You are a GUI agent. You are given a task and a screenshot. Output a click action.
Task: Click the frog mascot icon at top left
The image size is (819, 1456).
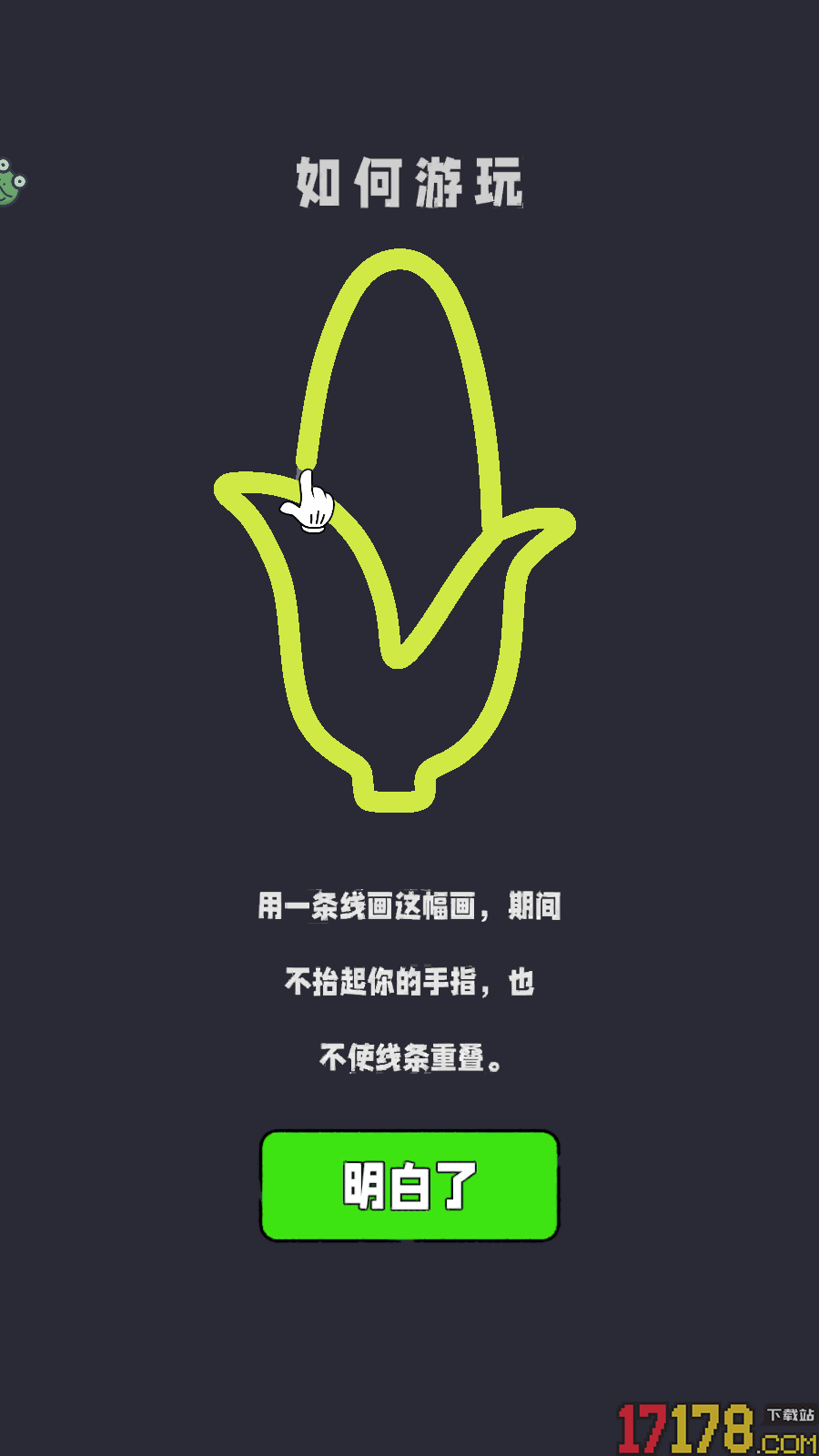click(x=12, y=181)
